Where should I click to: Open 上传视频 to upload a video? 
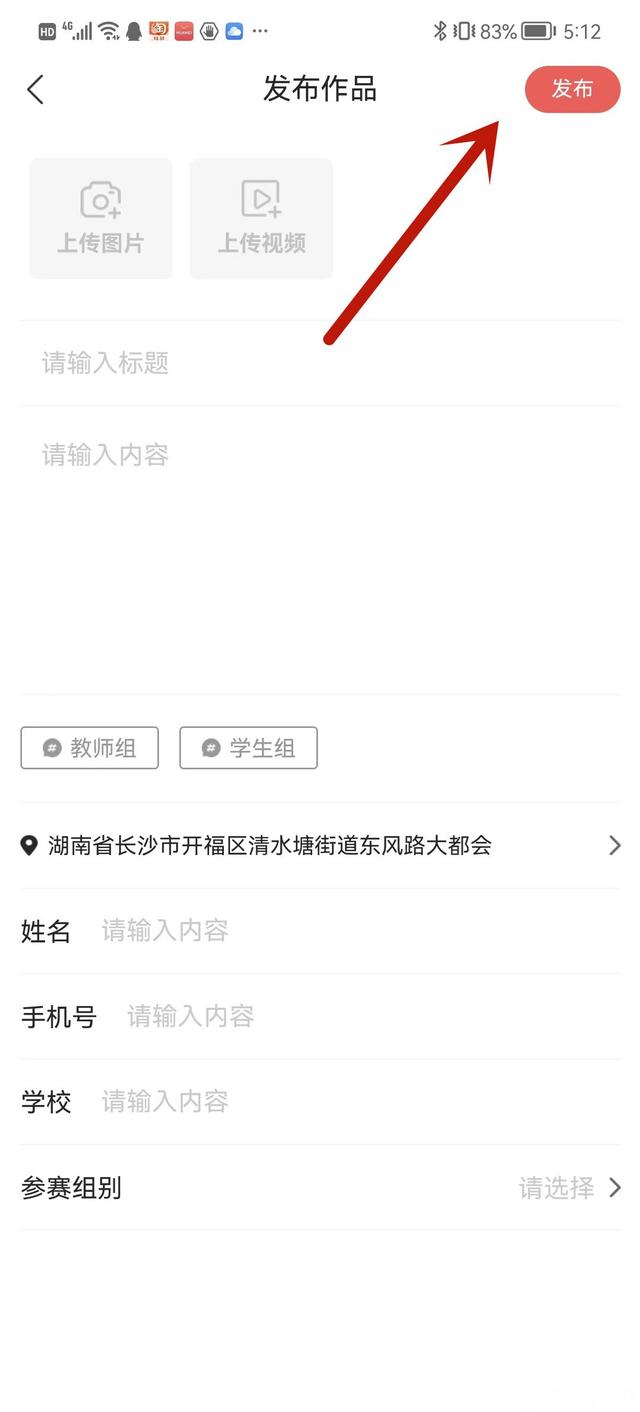coord(261,218)
